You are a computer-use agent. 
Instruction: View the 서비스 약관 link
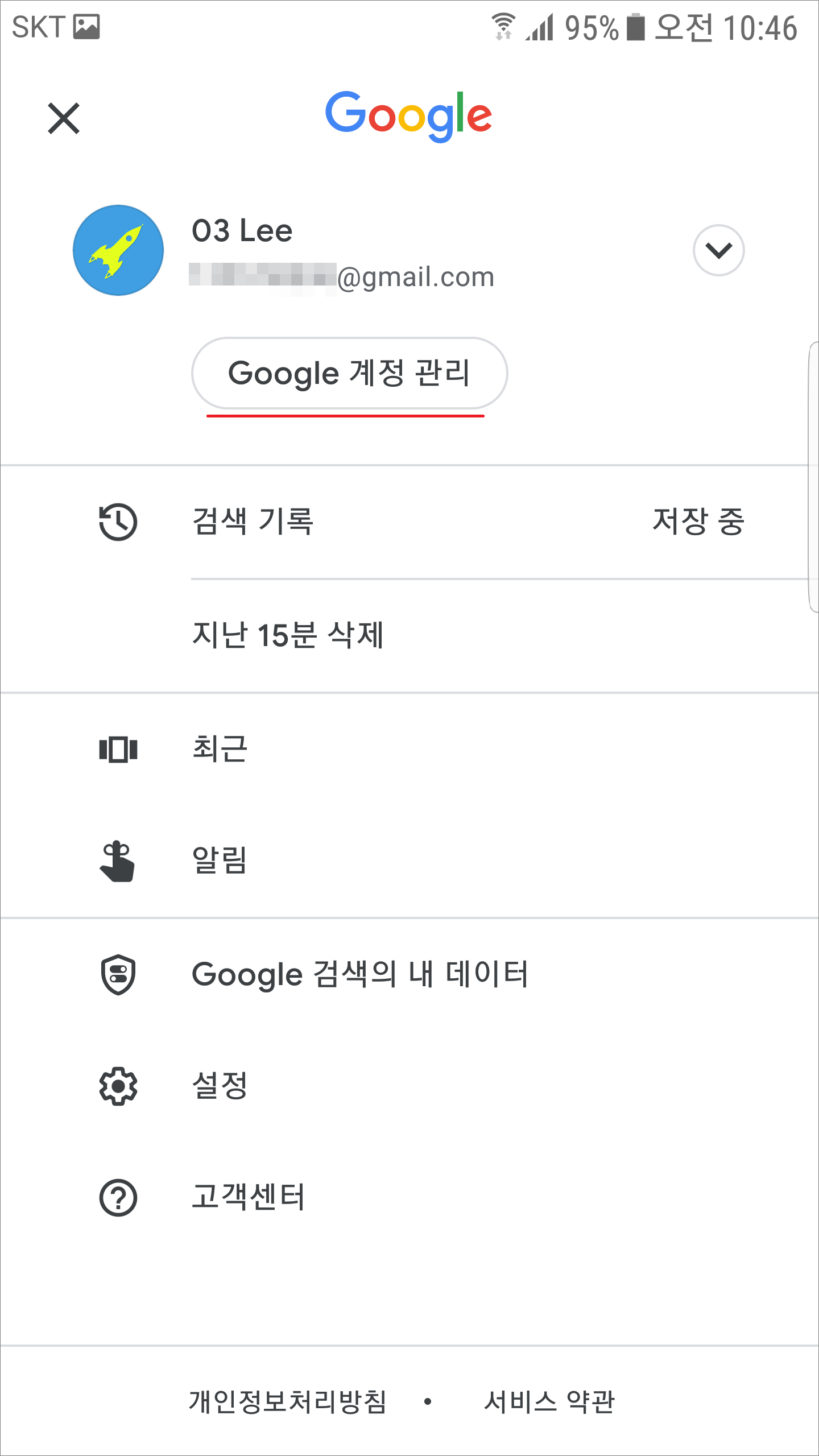tap(549, 1401)
